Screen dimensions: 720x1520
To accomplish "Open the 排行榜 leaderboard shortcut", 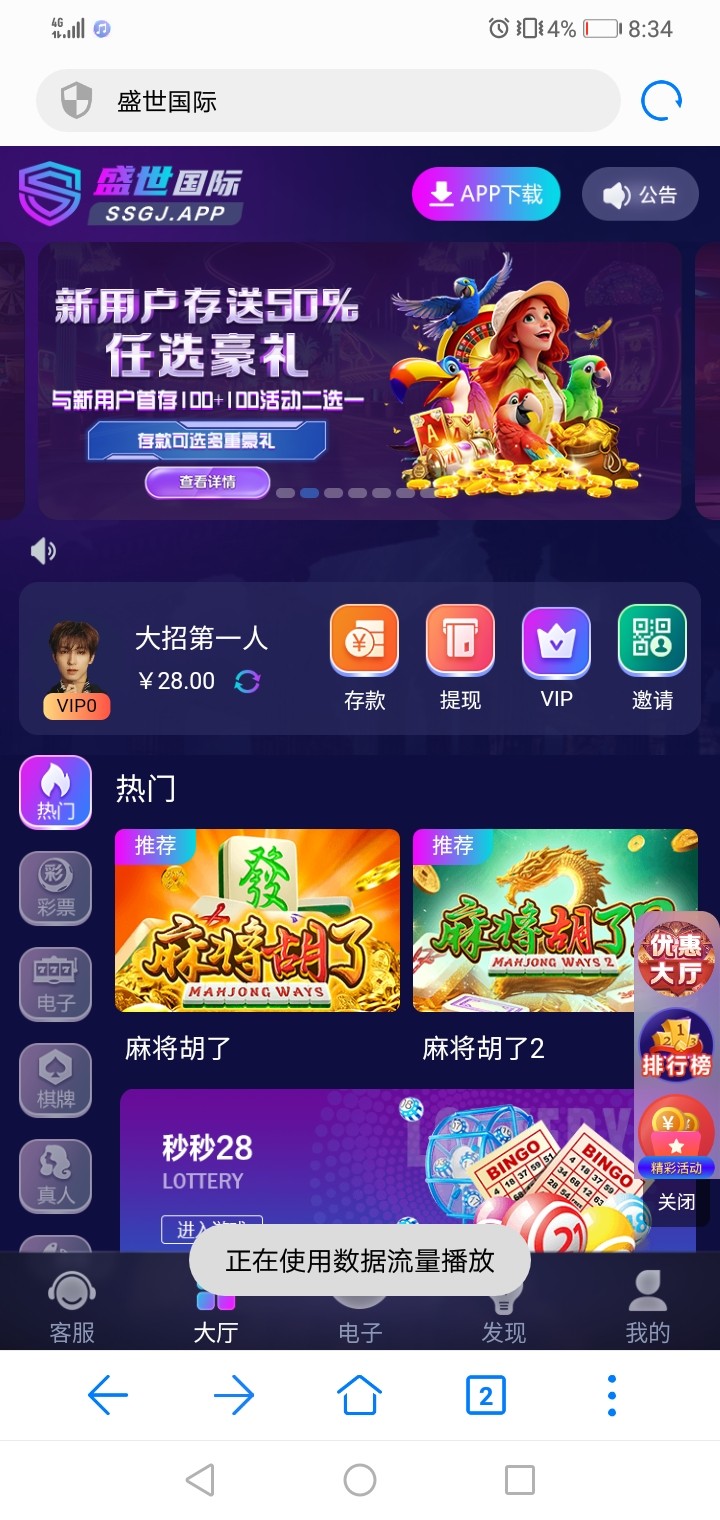I will coord(676,1047).
